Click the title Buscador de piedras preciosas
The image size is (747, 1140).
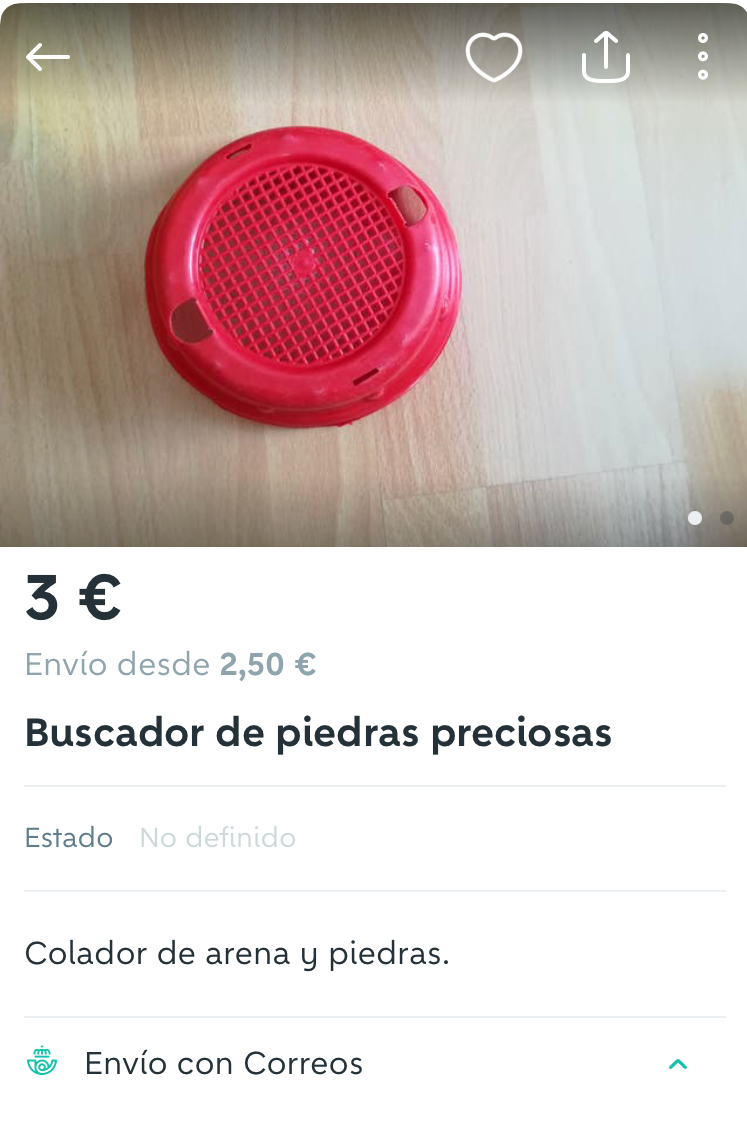318,733
